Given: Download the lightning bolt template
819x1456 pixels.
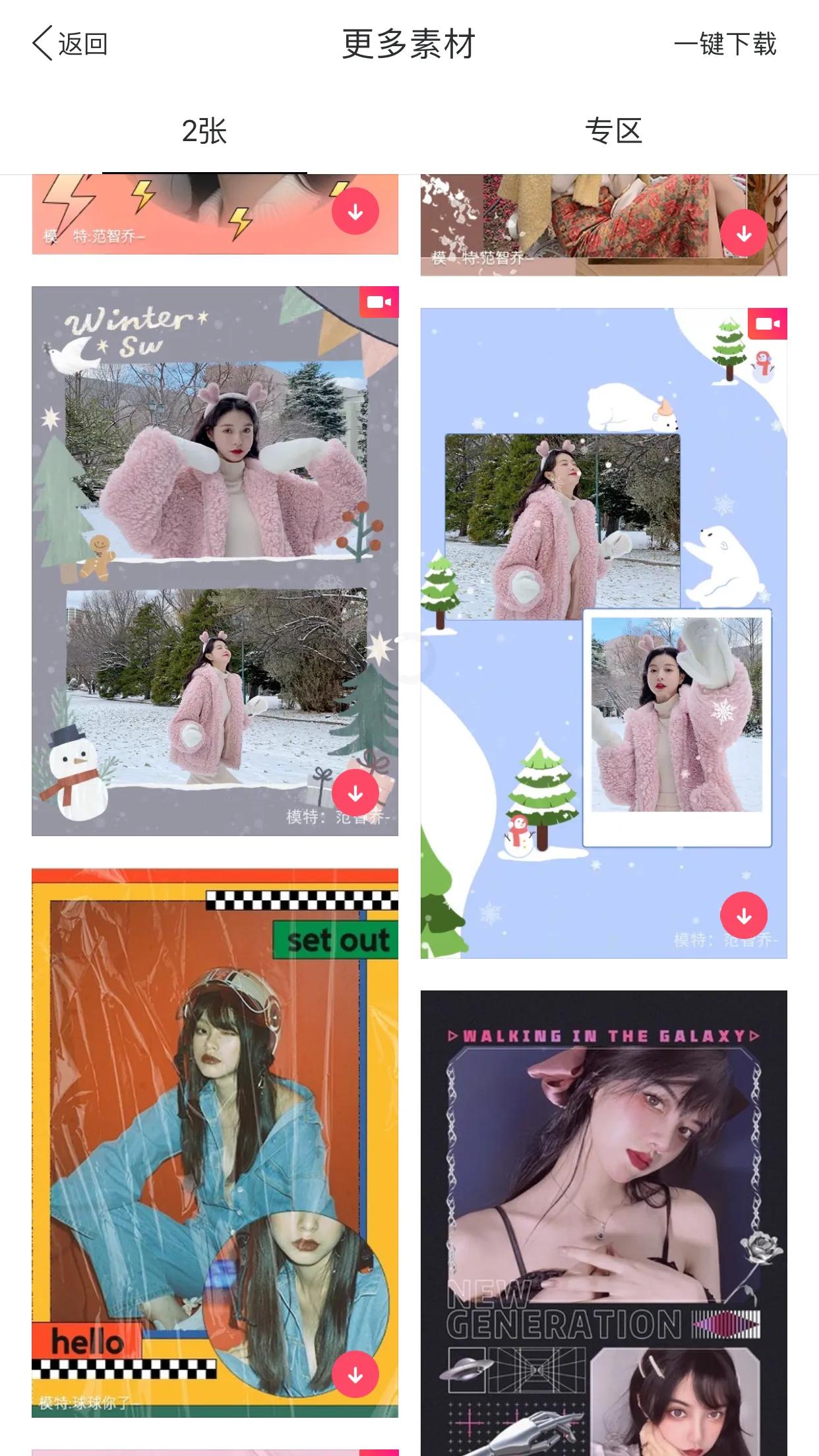Looking at the screenshot, I should pos(355,212).
